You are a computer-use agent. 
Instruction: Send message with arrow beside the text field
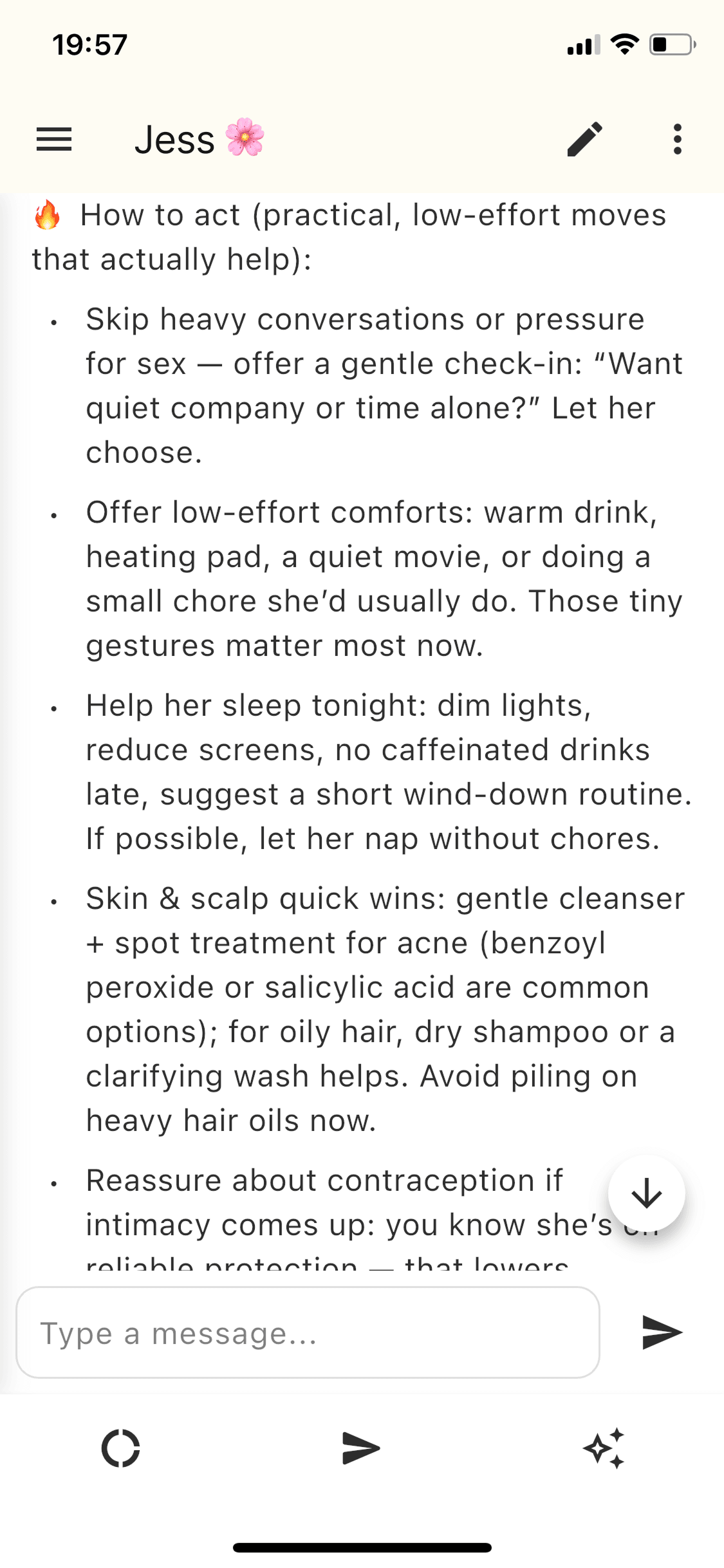[x=662, y=1332]
